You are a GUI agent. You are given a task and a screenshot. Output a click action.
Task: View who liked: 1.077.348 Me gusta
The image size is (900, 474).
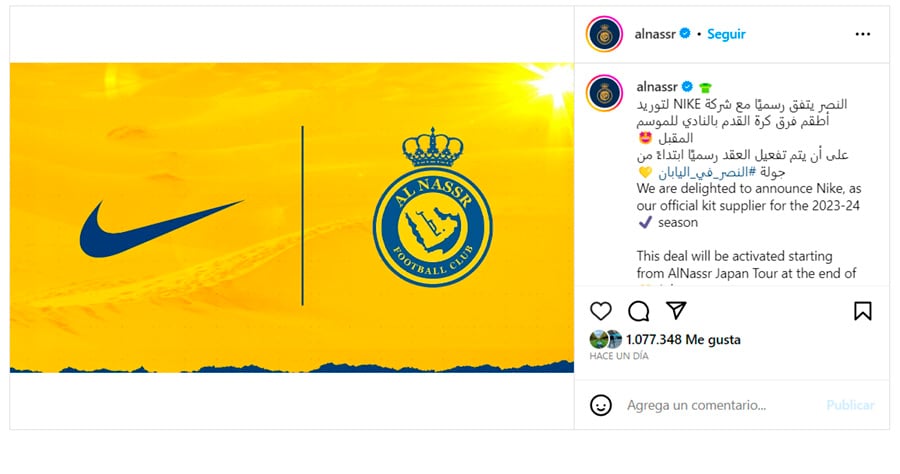point(683,340)
